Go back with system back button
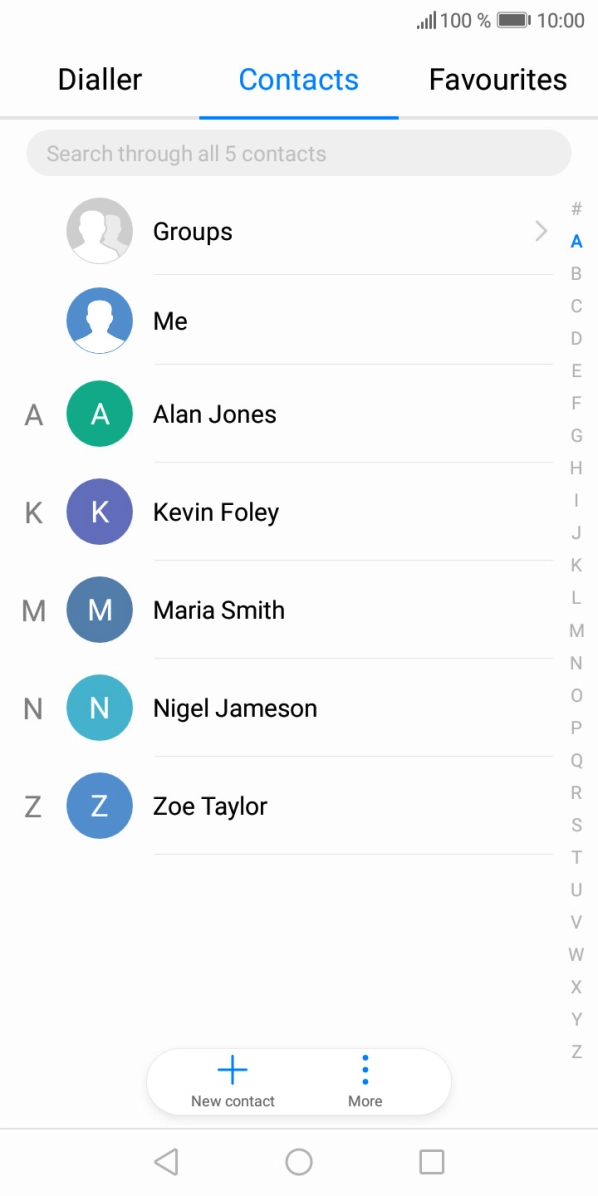 coord(166,1162)
